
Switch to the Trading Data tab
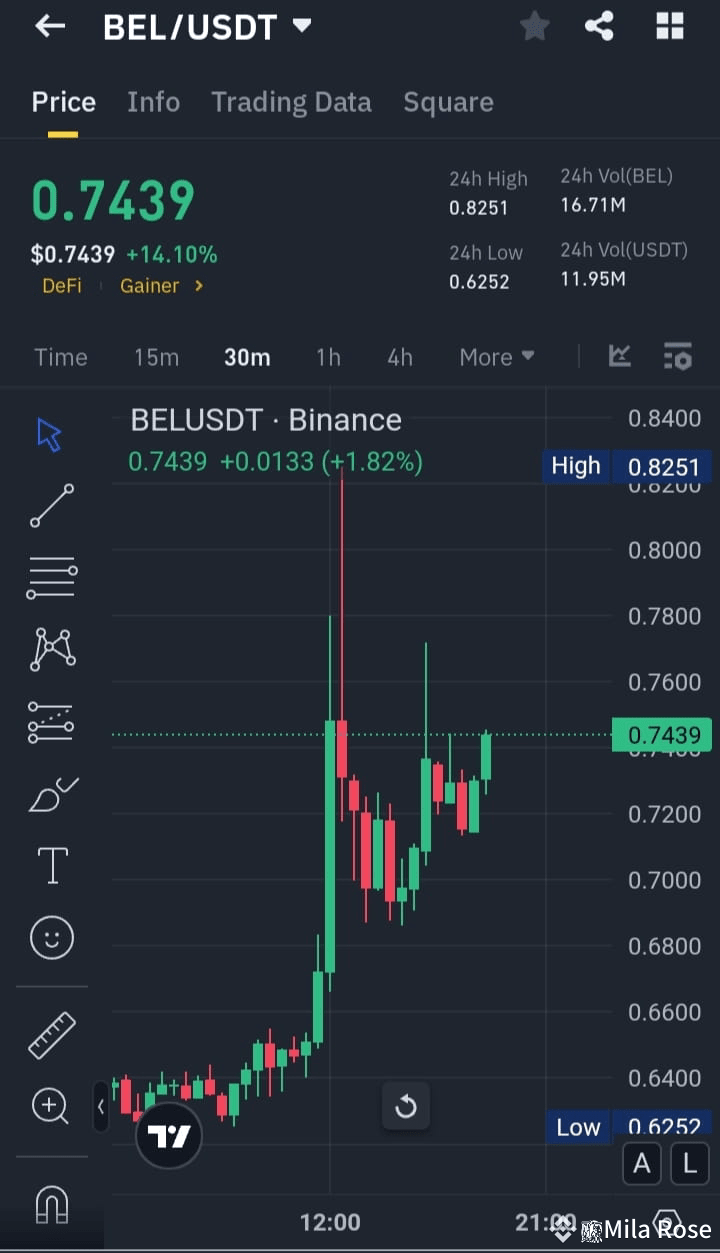coord(291,101)
